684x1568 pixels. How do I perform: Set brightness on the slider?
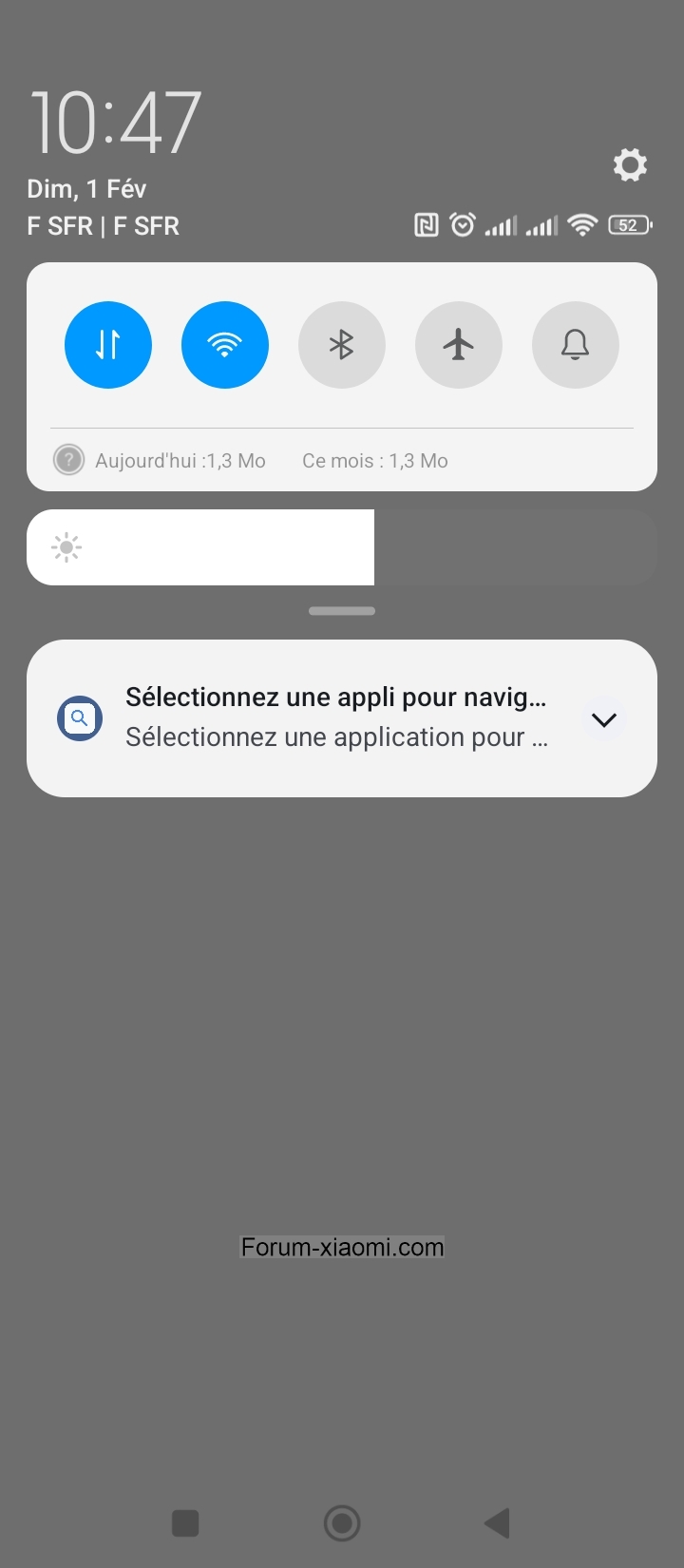click(342, 547)
